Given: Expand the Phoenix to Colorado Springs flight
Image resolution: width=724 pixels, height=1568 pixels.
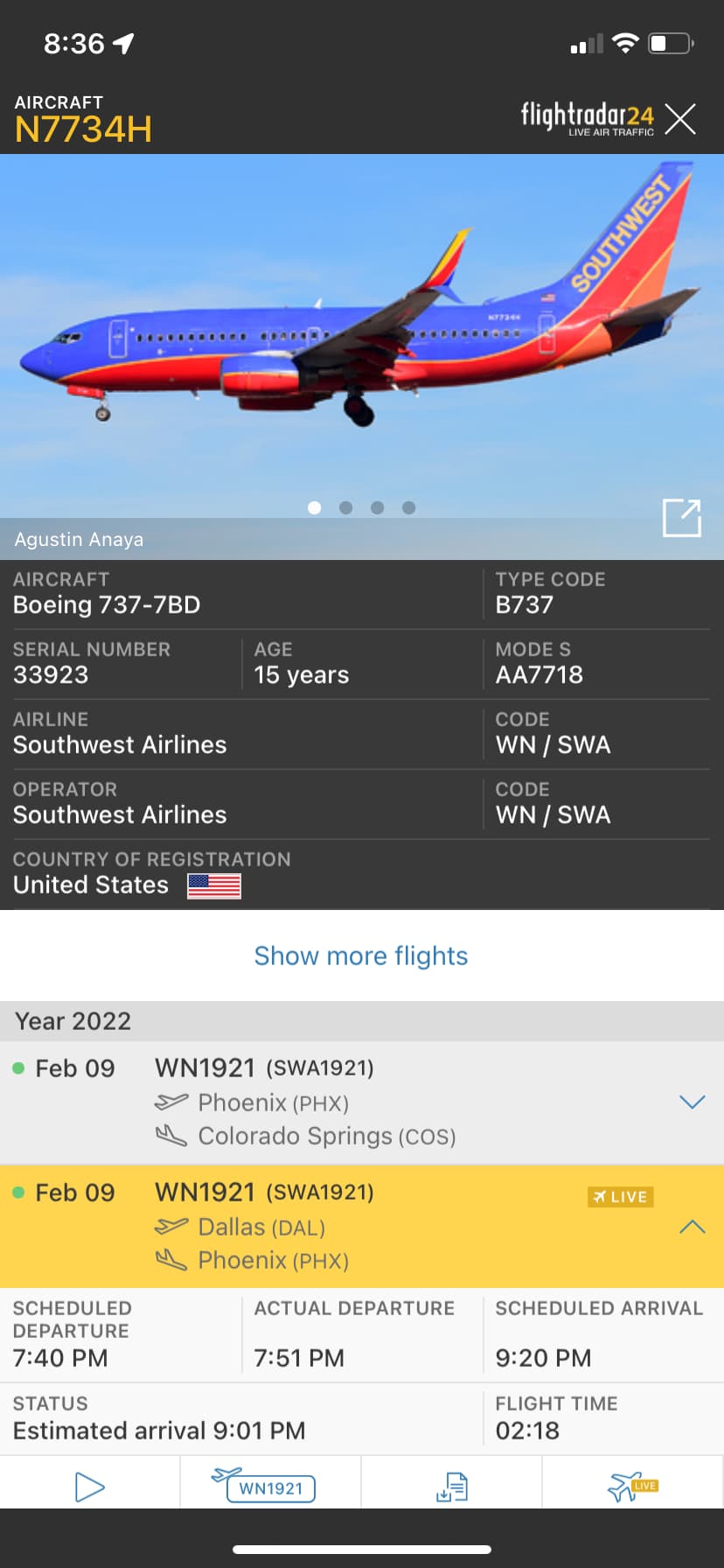Looking at the screenshot, I should (x=692, y=1102).
